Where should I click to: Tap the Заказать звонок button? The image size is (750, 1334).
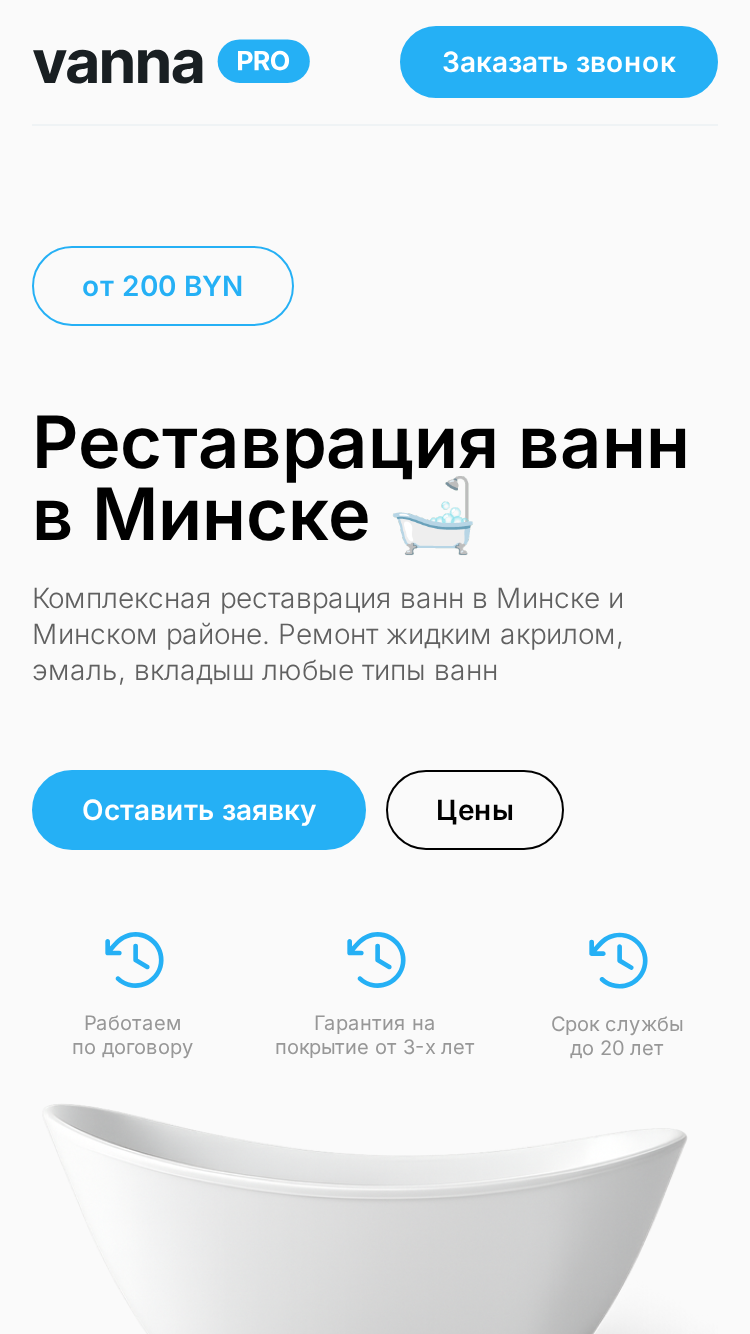click(x=559, y=62)
